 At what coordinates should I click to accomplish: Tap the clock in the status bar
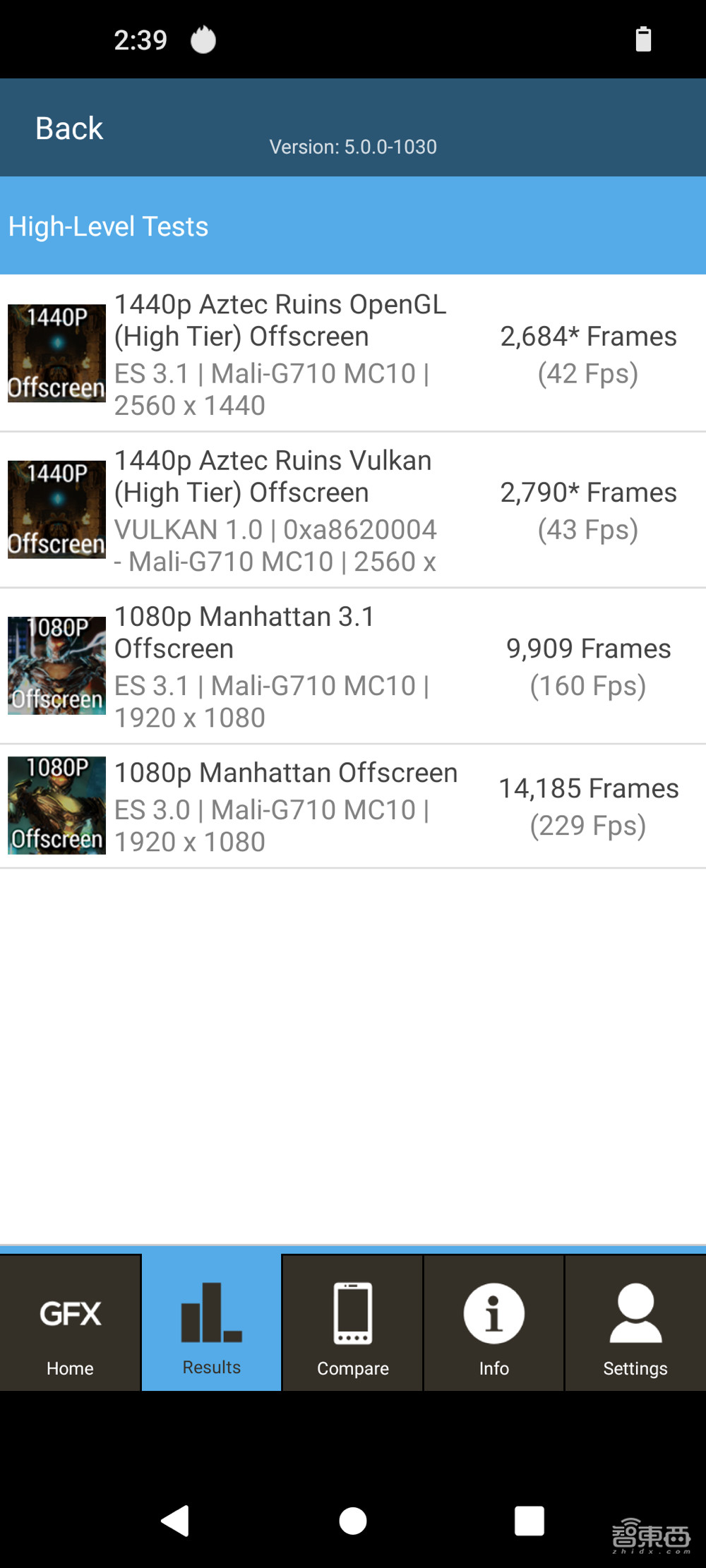[x=142, y=40]
